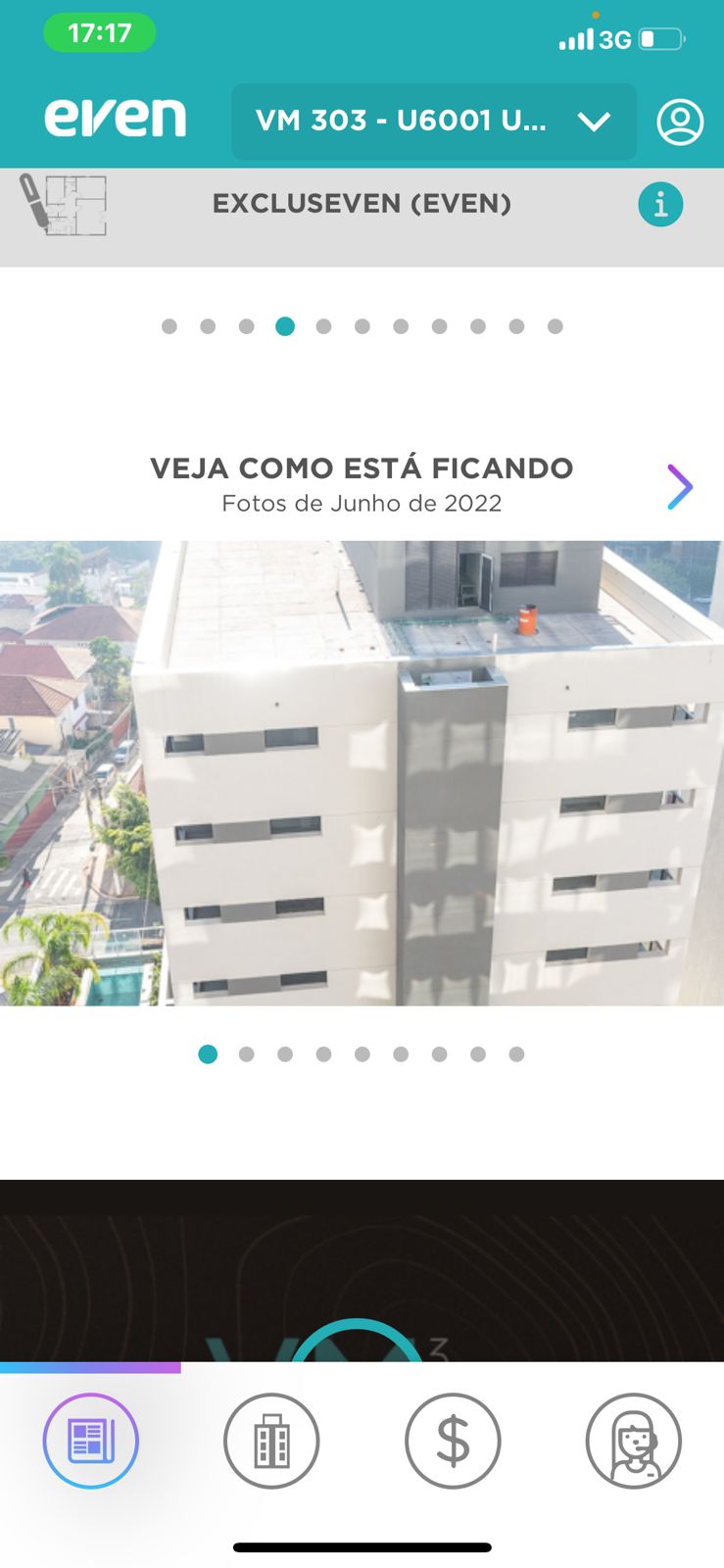Switch to the news tab
The height and width of the screenshot is (1568, 724).
click(x=90, y=1441)
